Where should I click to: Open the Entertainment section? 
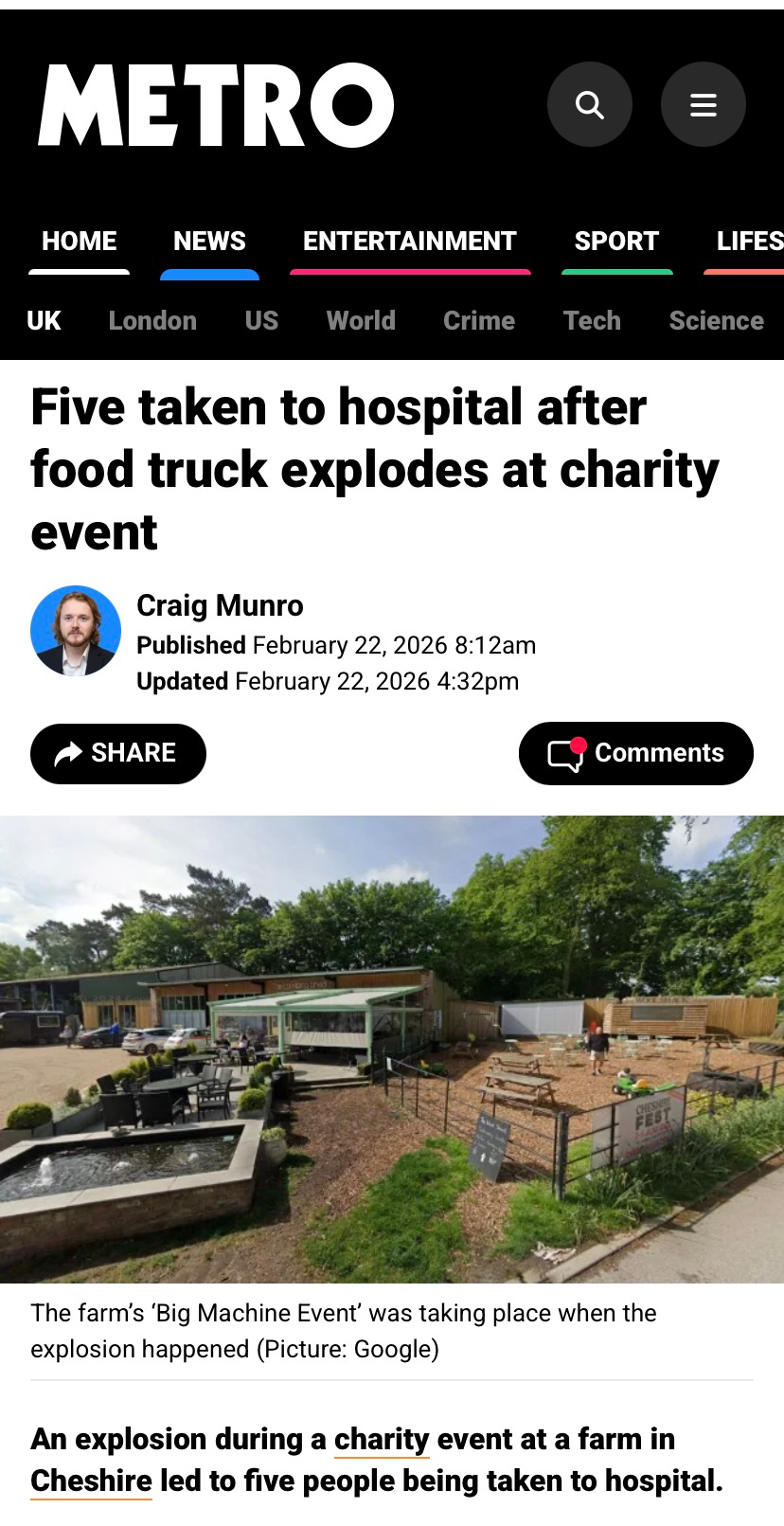point(410,242)
